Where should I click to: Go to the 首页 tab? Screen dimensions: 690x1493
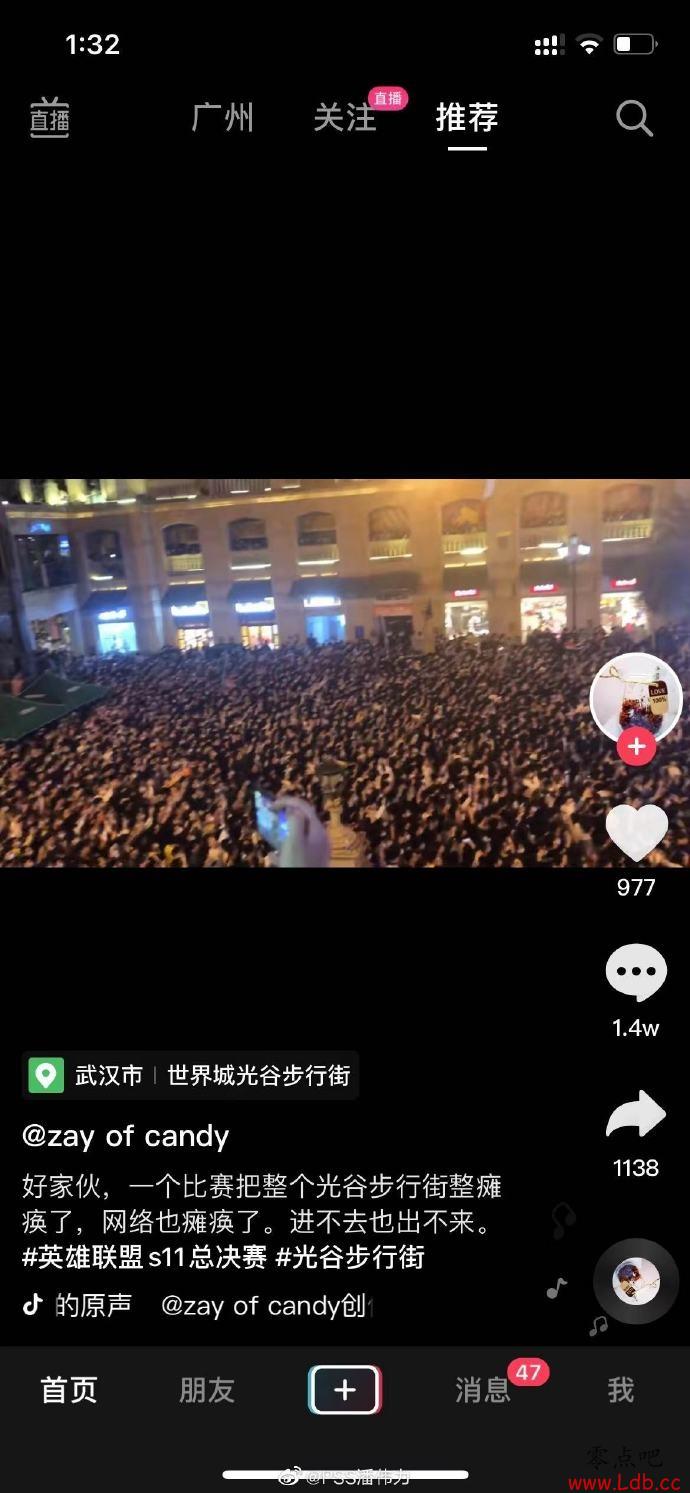(69, 1390)
